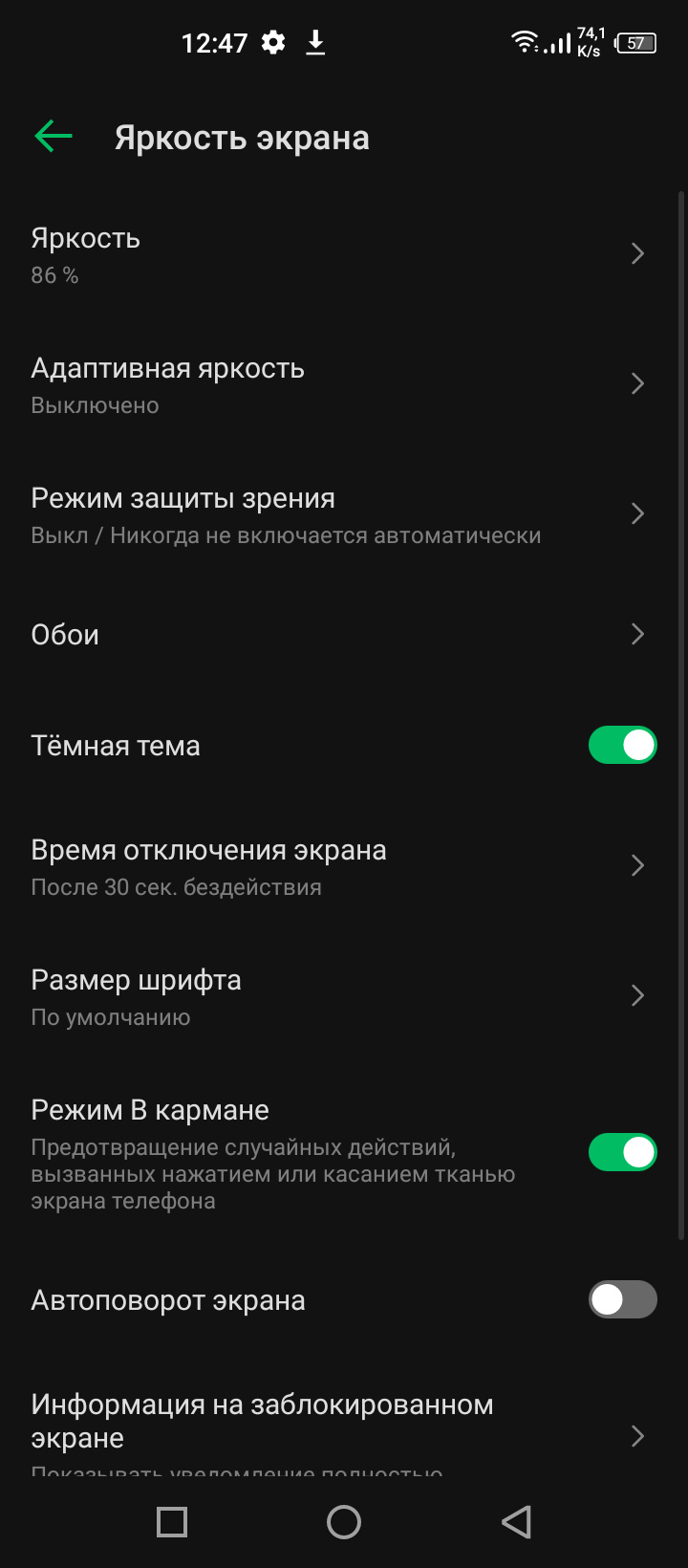Turn off Тёмная тема

622,746
